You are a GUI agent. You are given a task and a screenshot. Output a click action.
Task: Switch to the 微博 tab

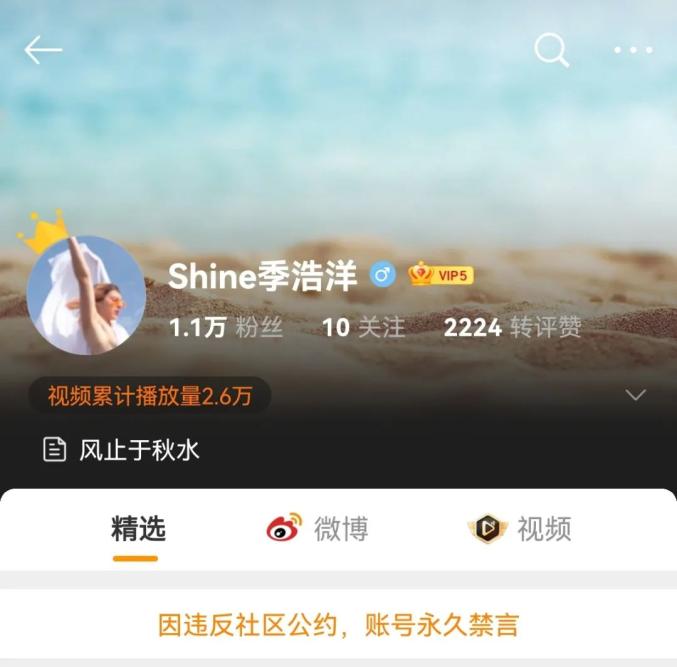point(318,529)
